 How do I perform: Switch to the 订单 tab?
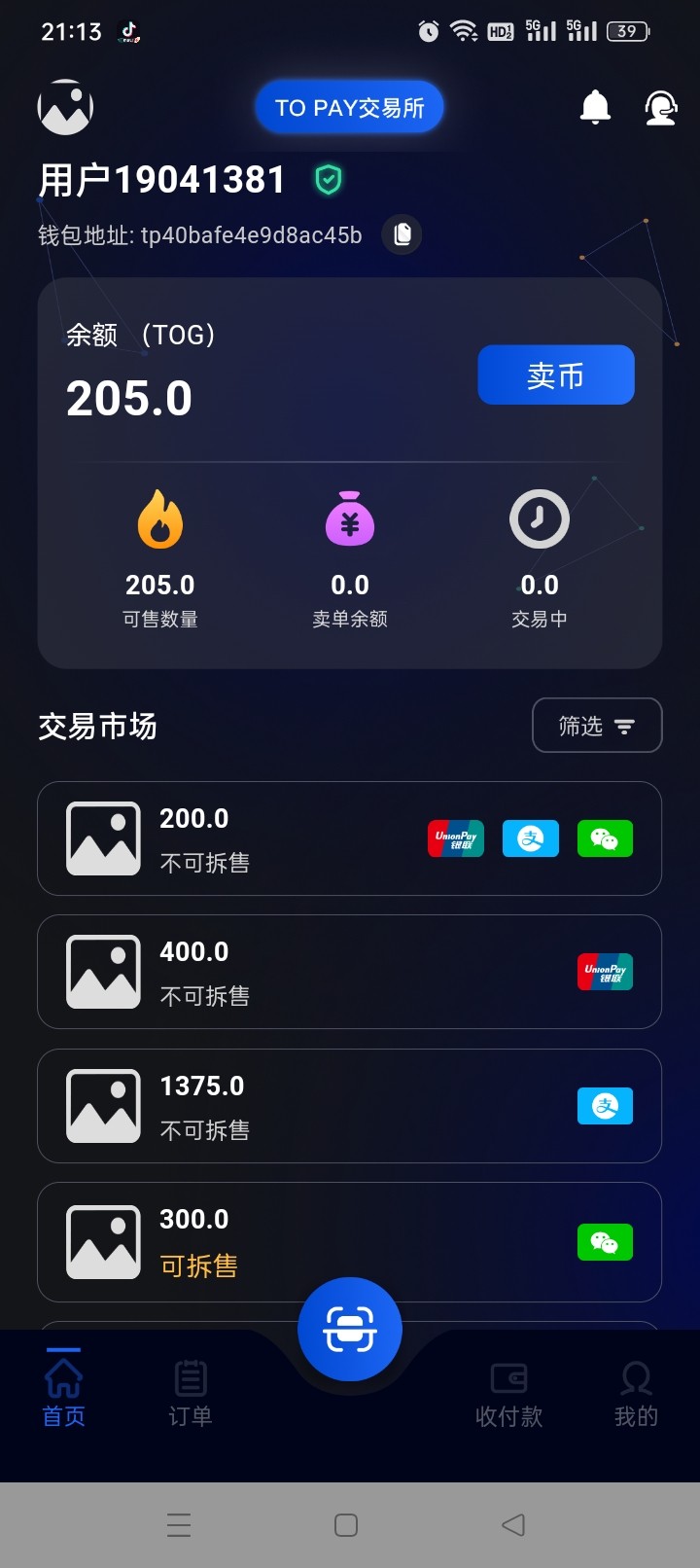191,1393
